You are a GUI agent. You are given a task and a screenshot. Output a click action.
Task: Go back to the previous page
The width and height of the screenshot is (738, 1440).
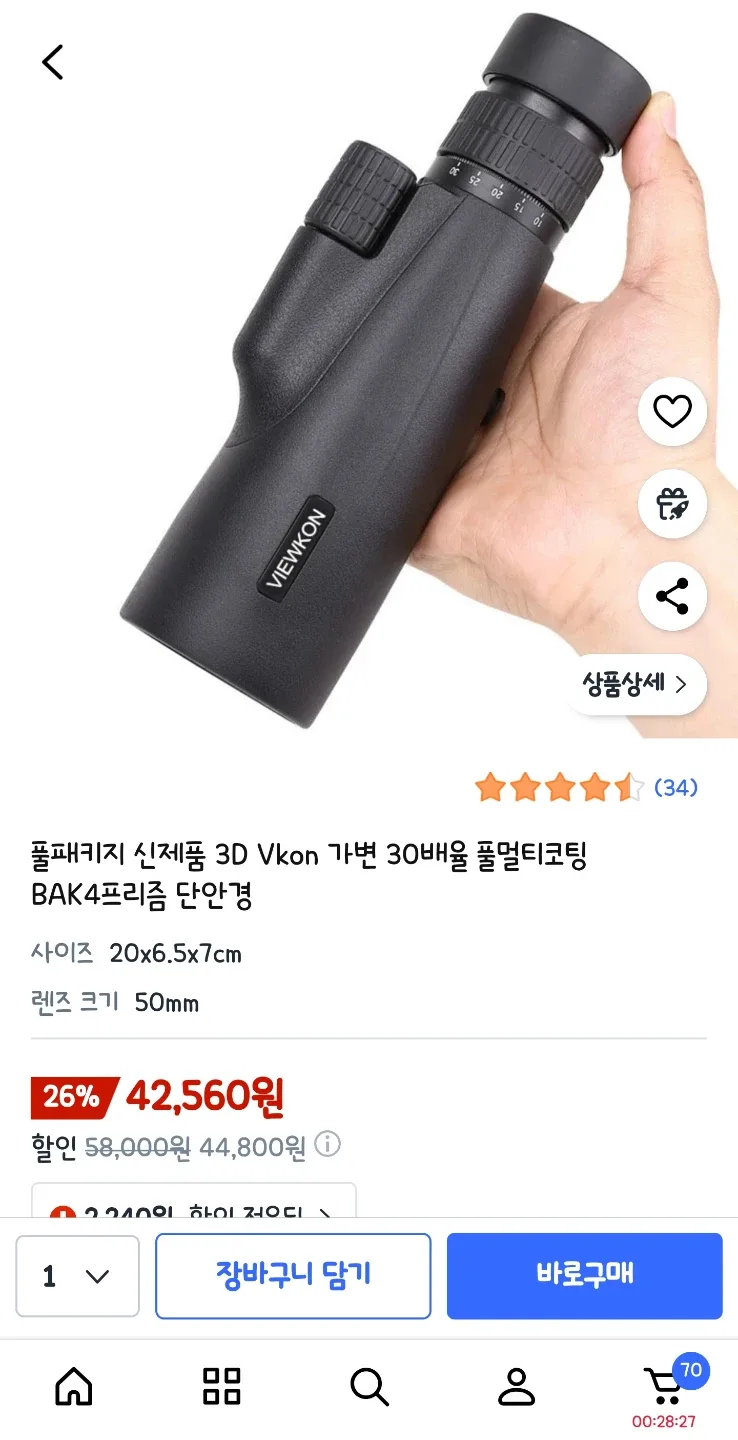[52, 62]
